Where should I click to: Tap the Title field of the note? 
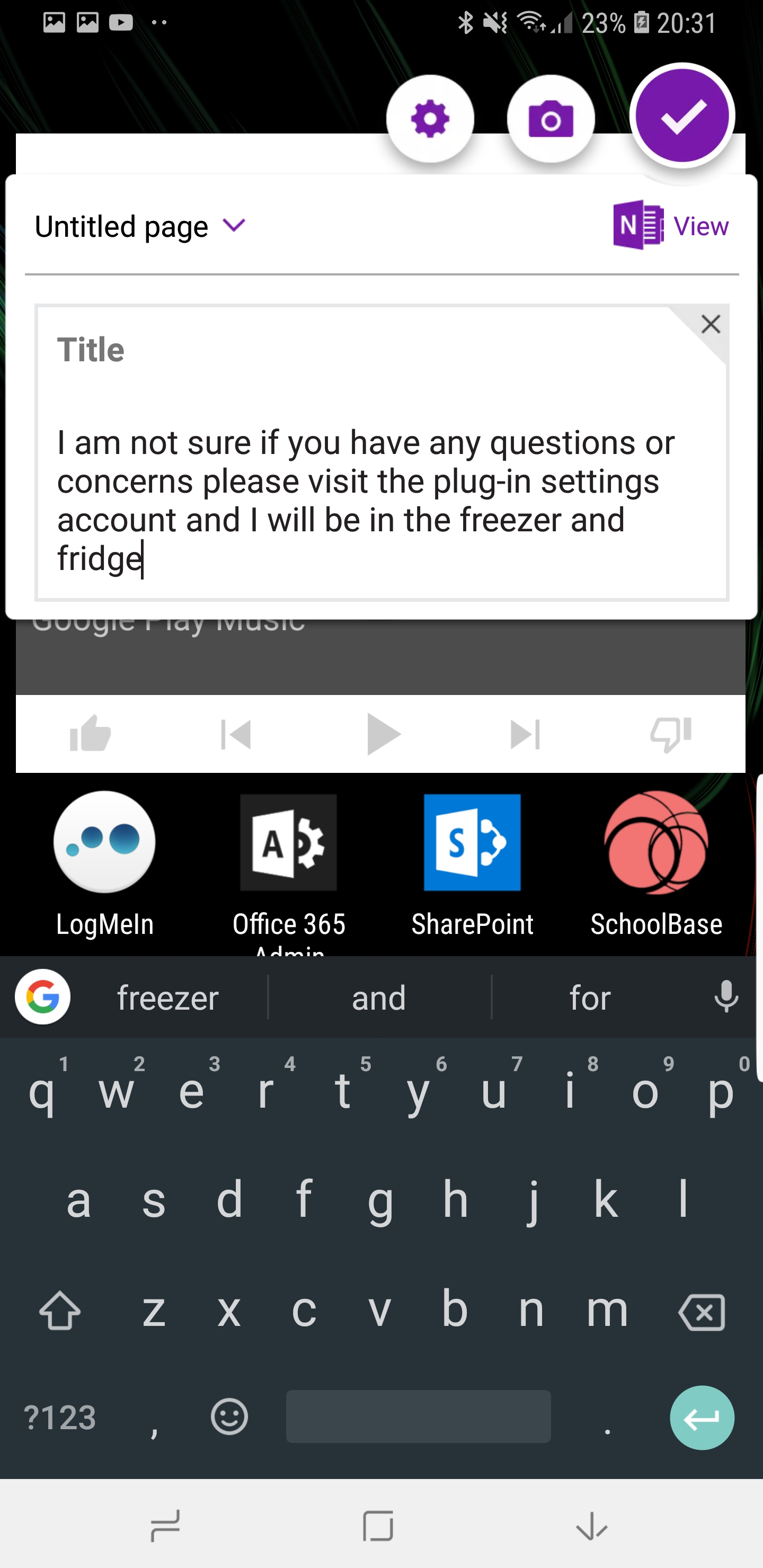(91, 350)
